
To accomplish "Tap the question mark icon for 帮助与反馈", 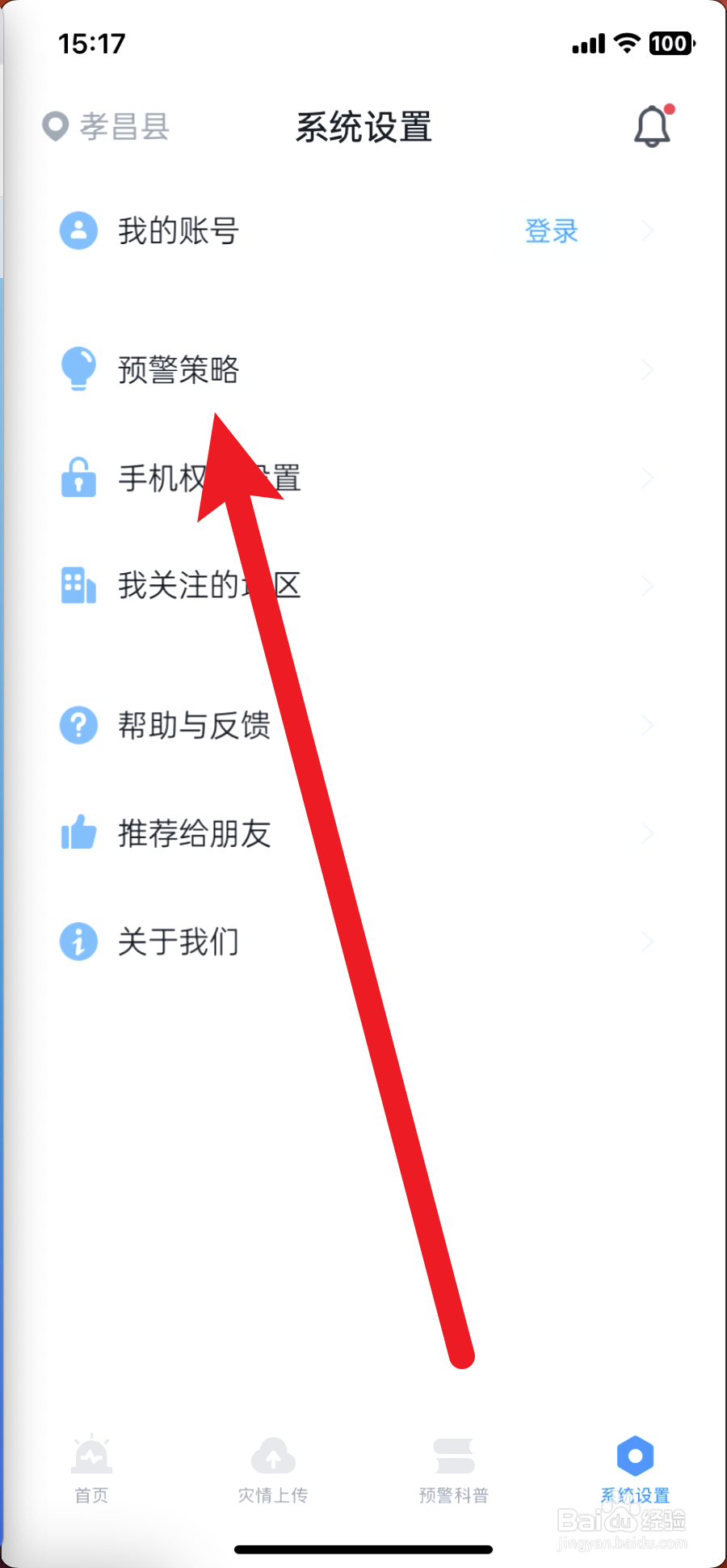I will (x=78, y=725).
